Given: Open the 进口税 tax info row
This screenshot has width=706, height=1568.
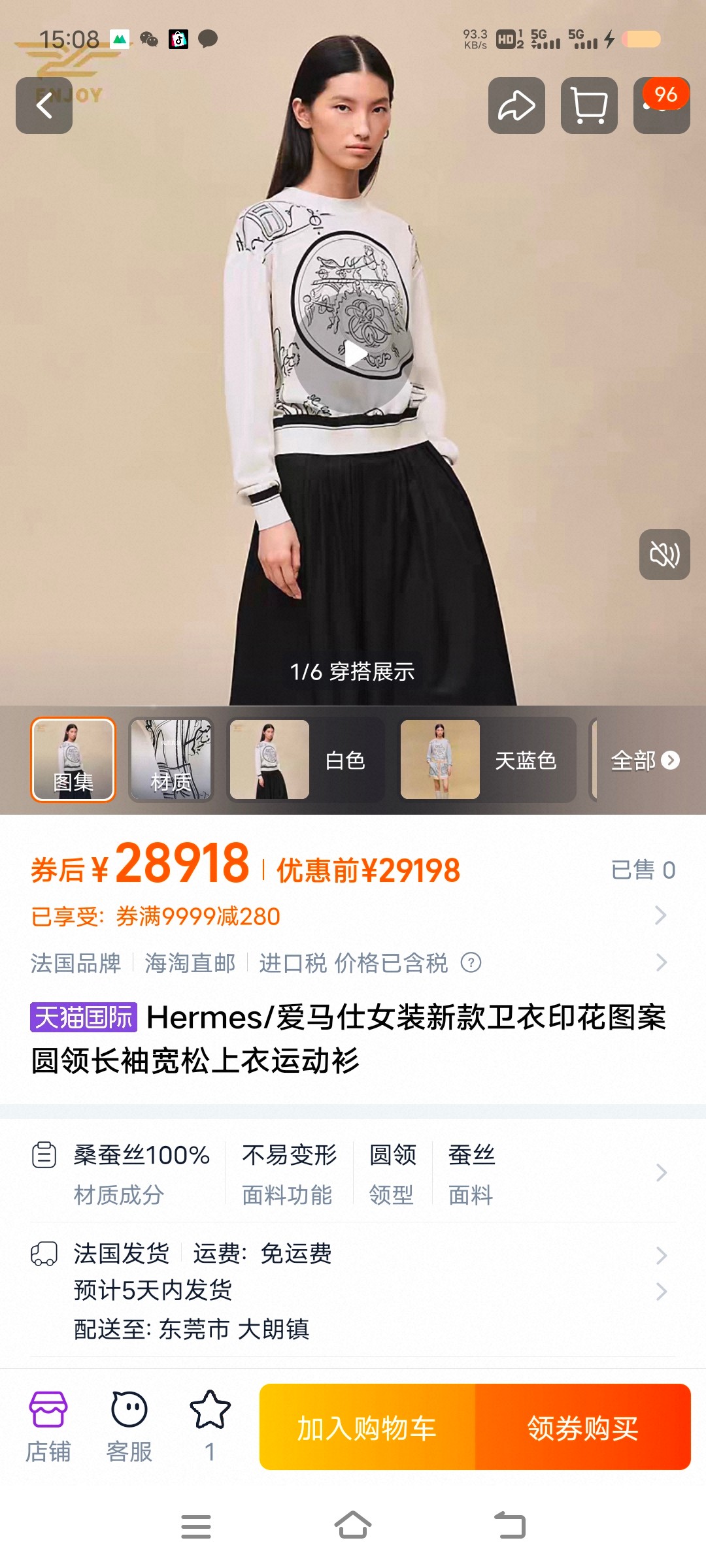Looking at the screenshot, I should tap(353, 962).
